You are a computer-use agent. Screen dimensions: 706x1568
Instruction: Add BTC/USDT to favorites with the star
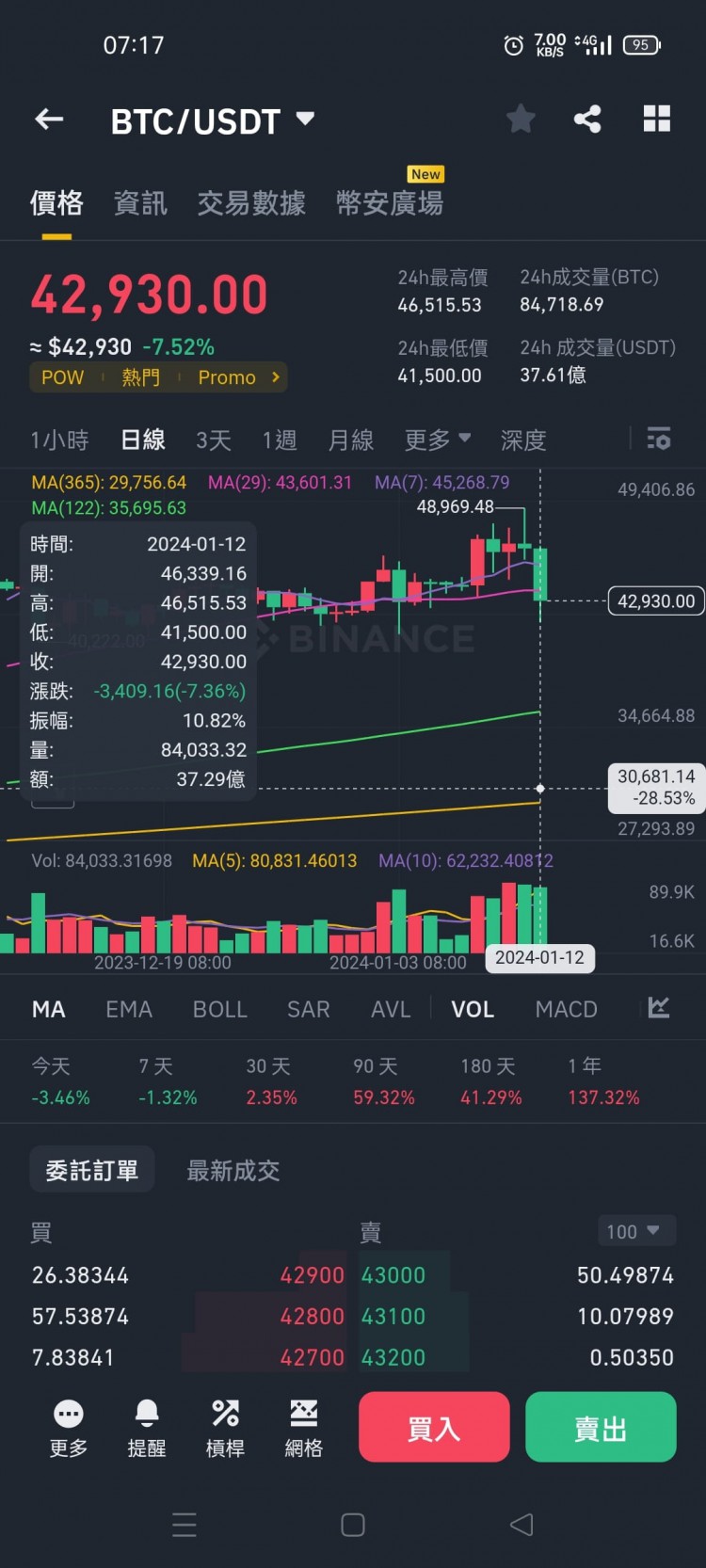521,120
